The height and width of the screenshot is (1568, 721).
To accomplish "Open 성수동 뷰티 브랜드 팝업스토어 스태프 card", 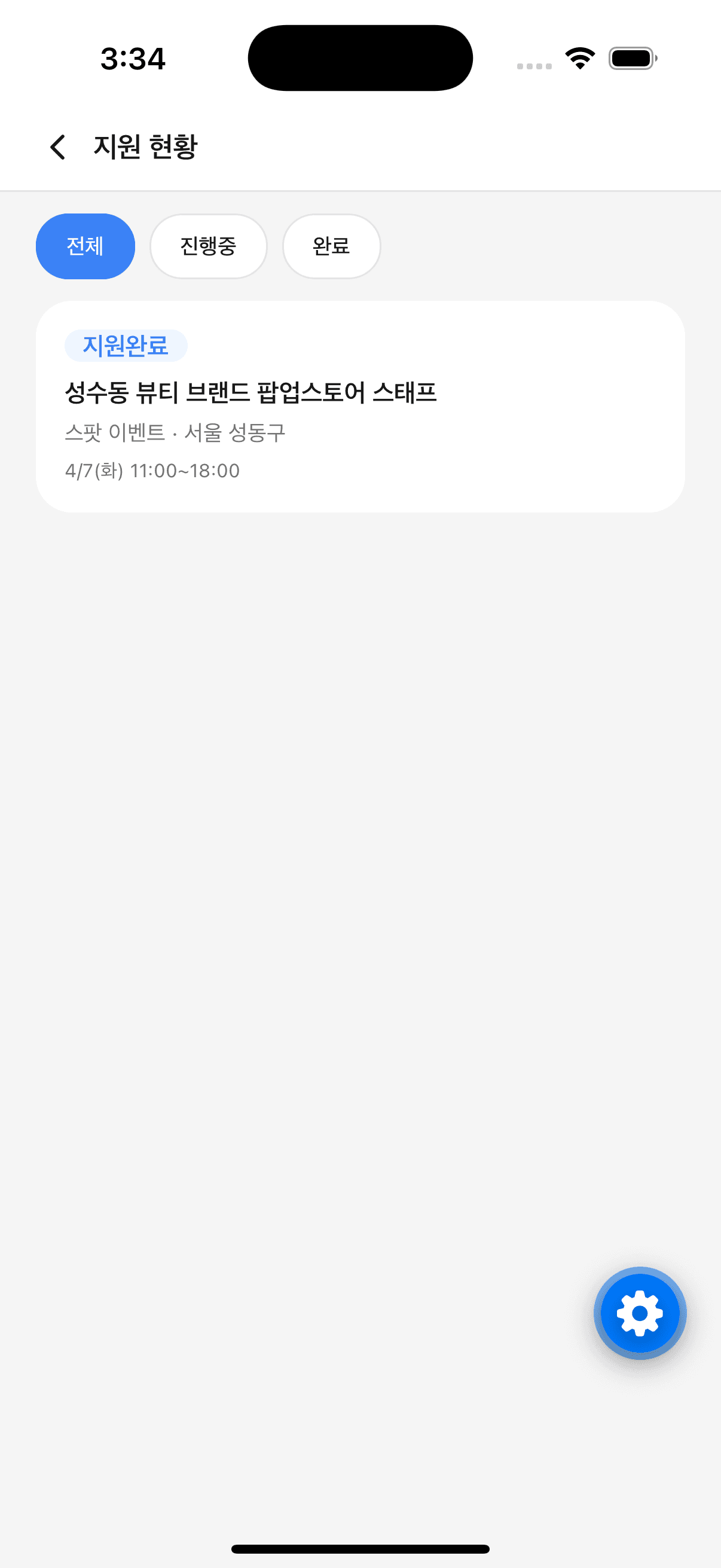I will pos(360,406).
